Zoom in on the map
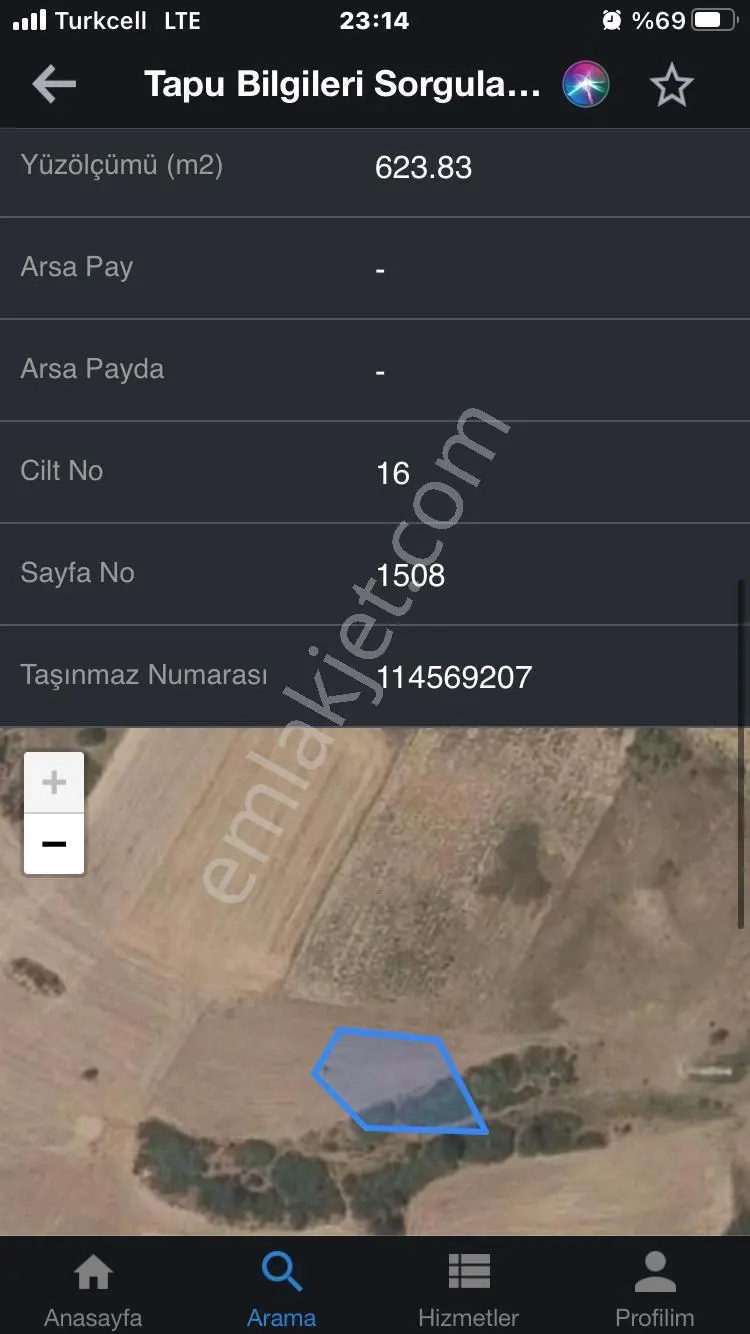The height and width of the screenshot is (1334, 750). 54,782
